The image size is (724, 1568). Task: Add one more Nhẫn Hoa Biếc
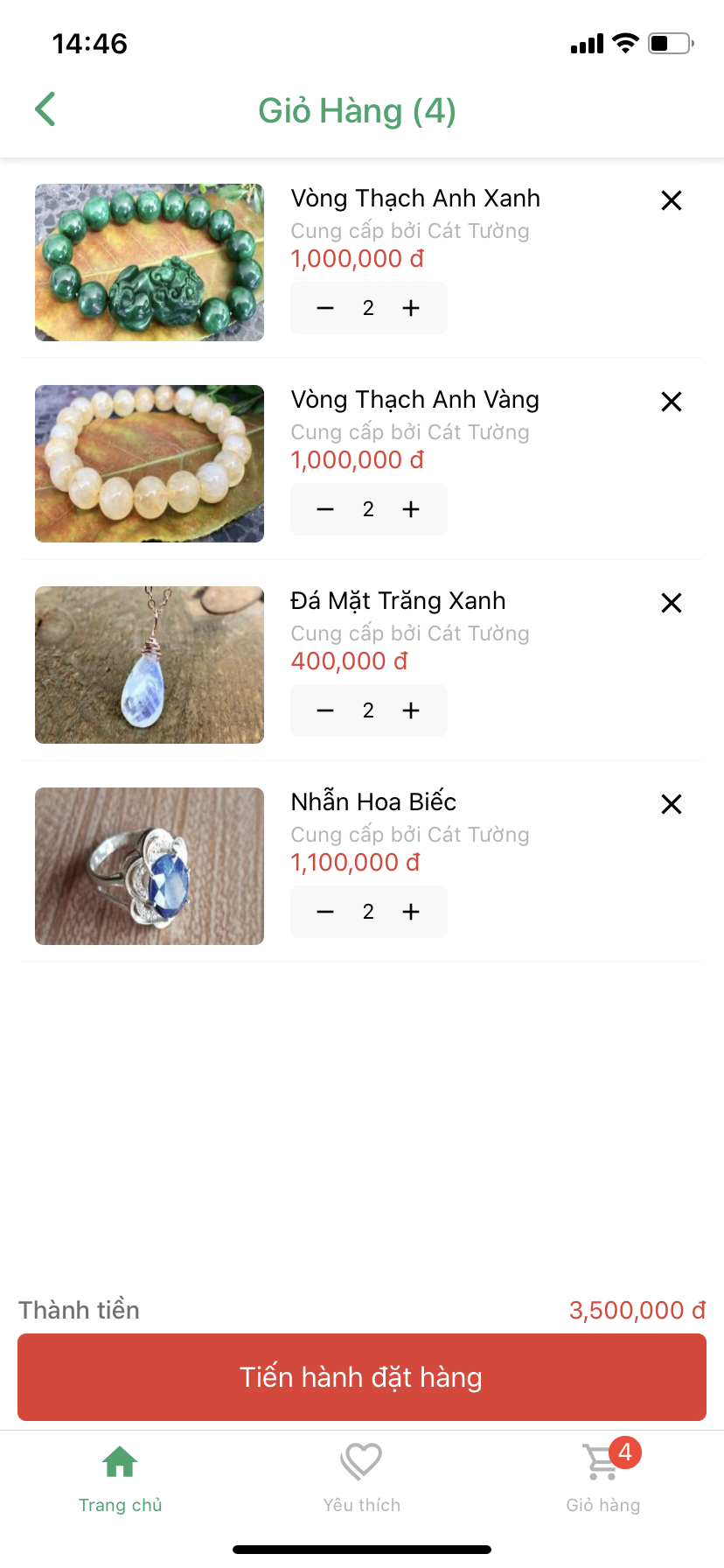[x=411, y=912]
